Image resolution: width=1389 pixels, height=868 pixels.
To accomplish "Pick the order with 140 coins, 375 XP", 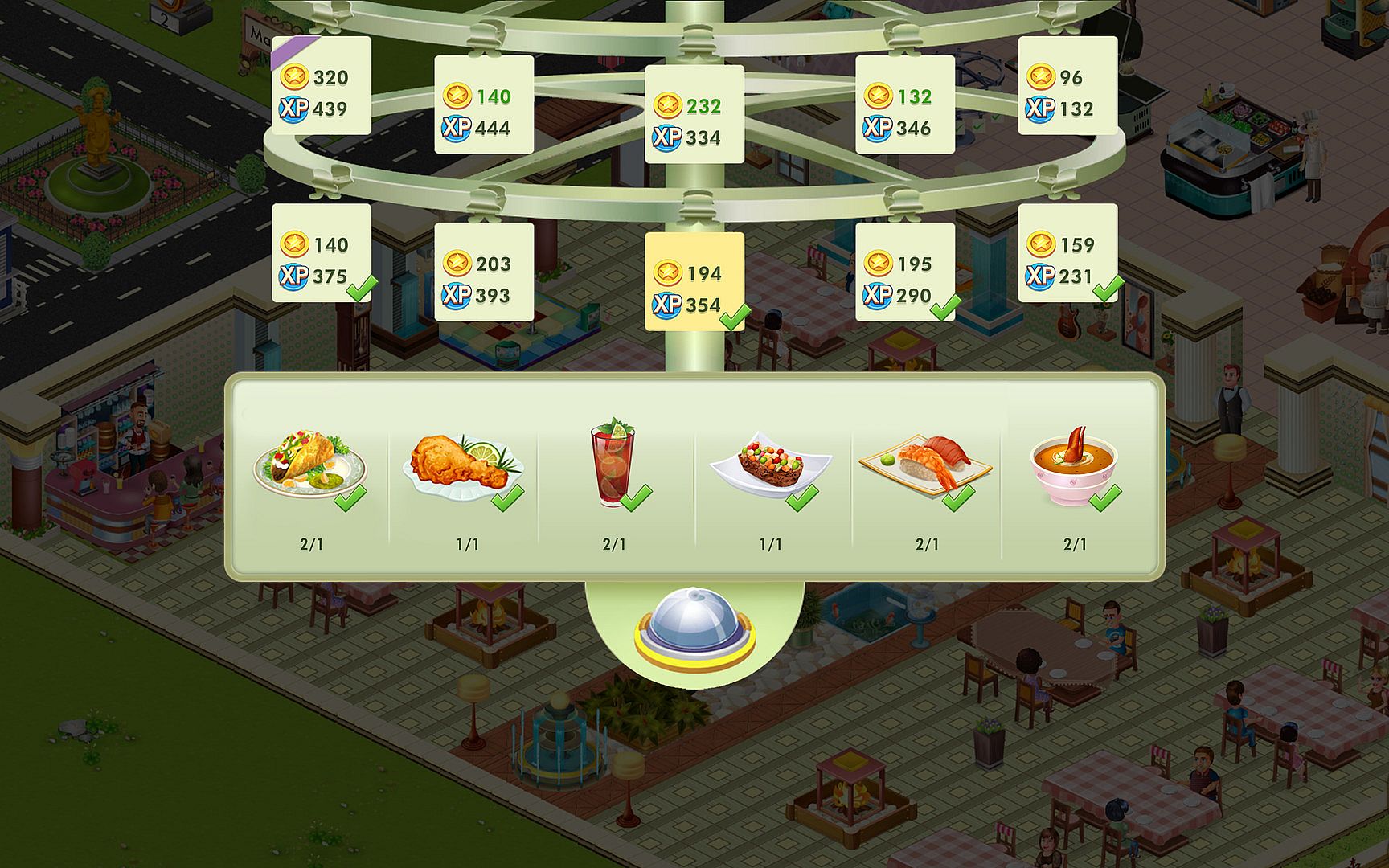I will point(321,253).
